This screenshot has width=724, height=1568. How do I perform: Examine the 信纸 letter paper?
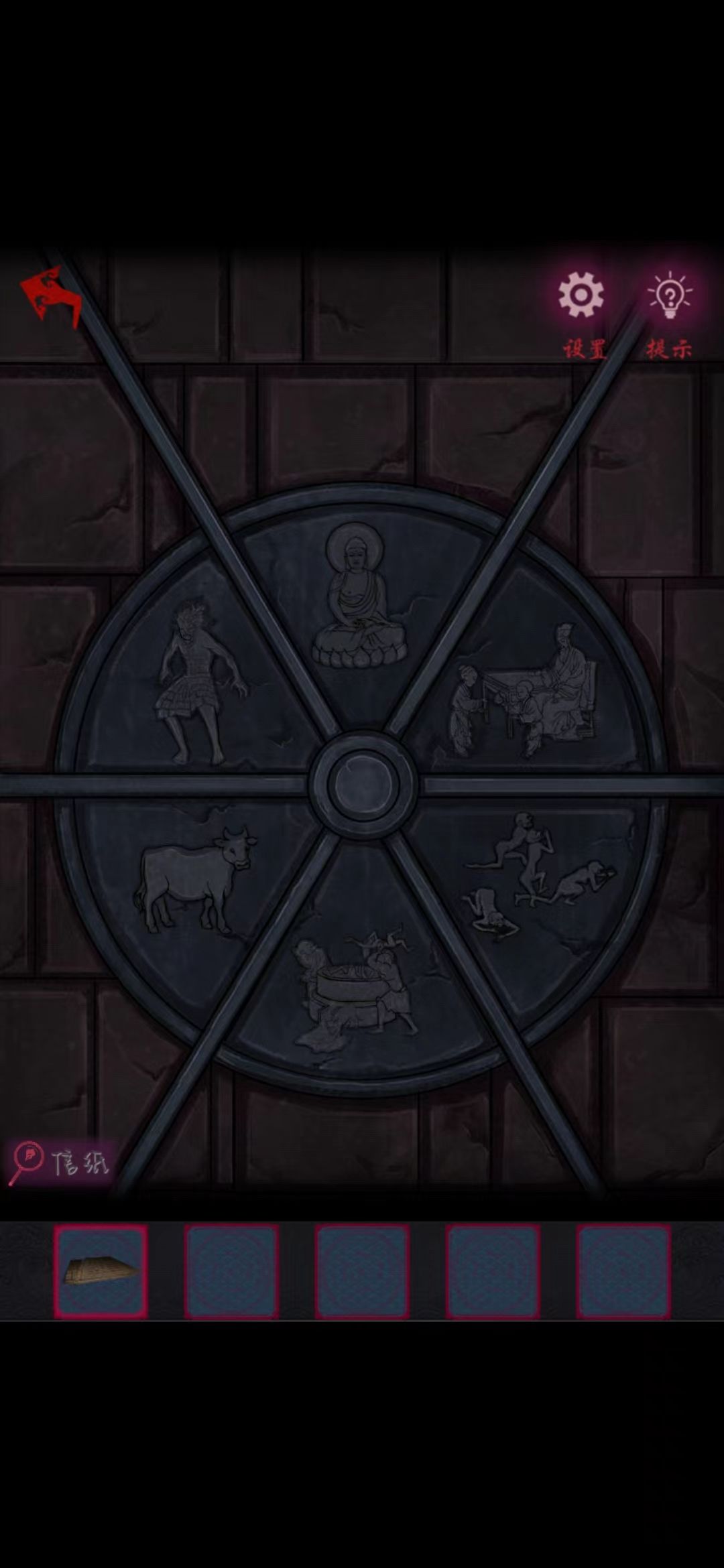pos(59,1163)
